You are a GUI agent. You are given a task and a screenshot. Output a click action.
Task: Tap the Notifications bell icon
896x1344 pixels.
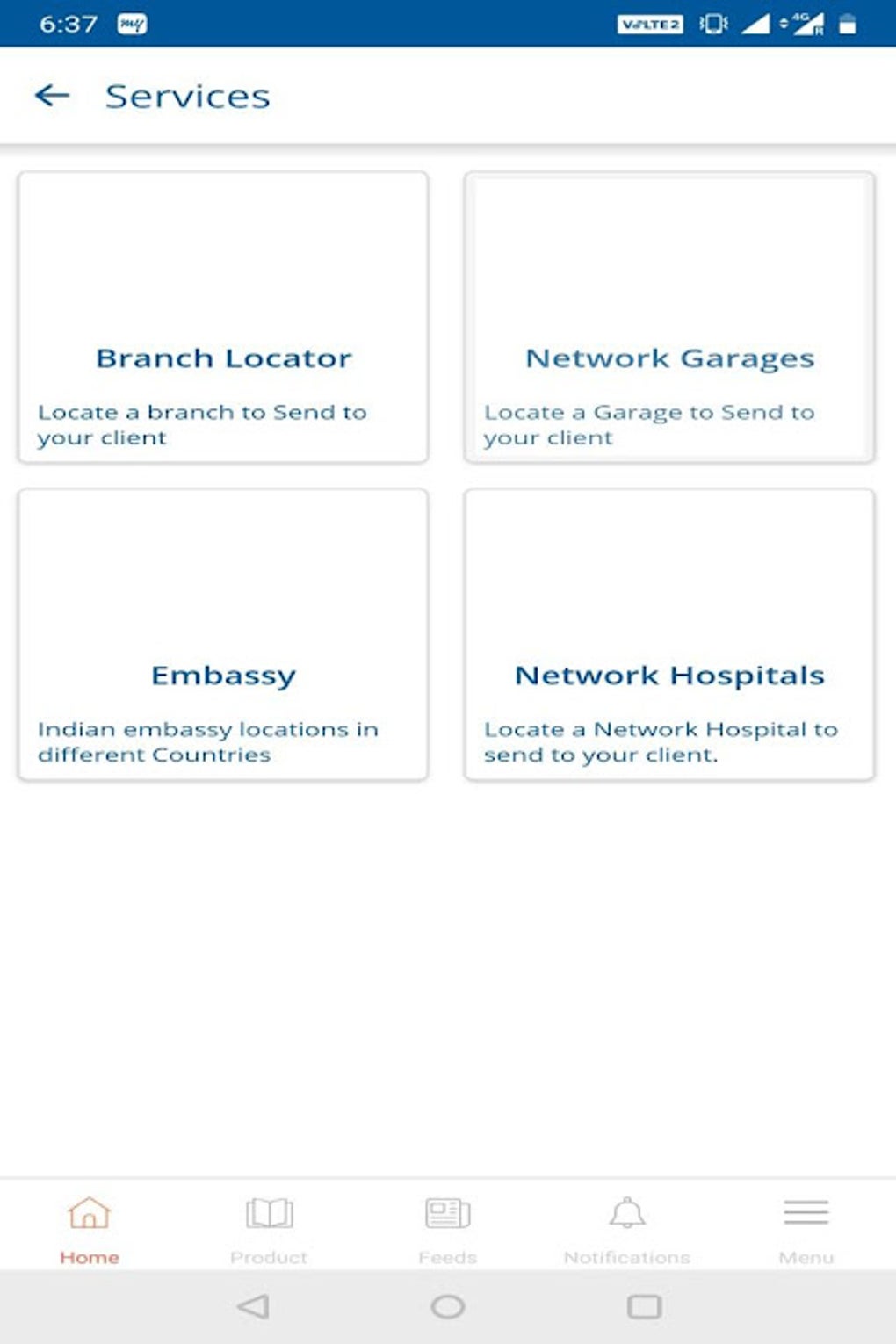tap(627, 1215)
